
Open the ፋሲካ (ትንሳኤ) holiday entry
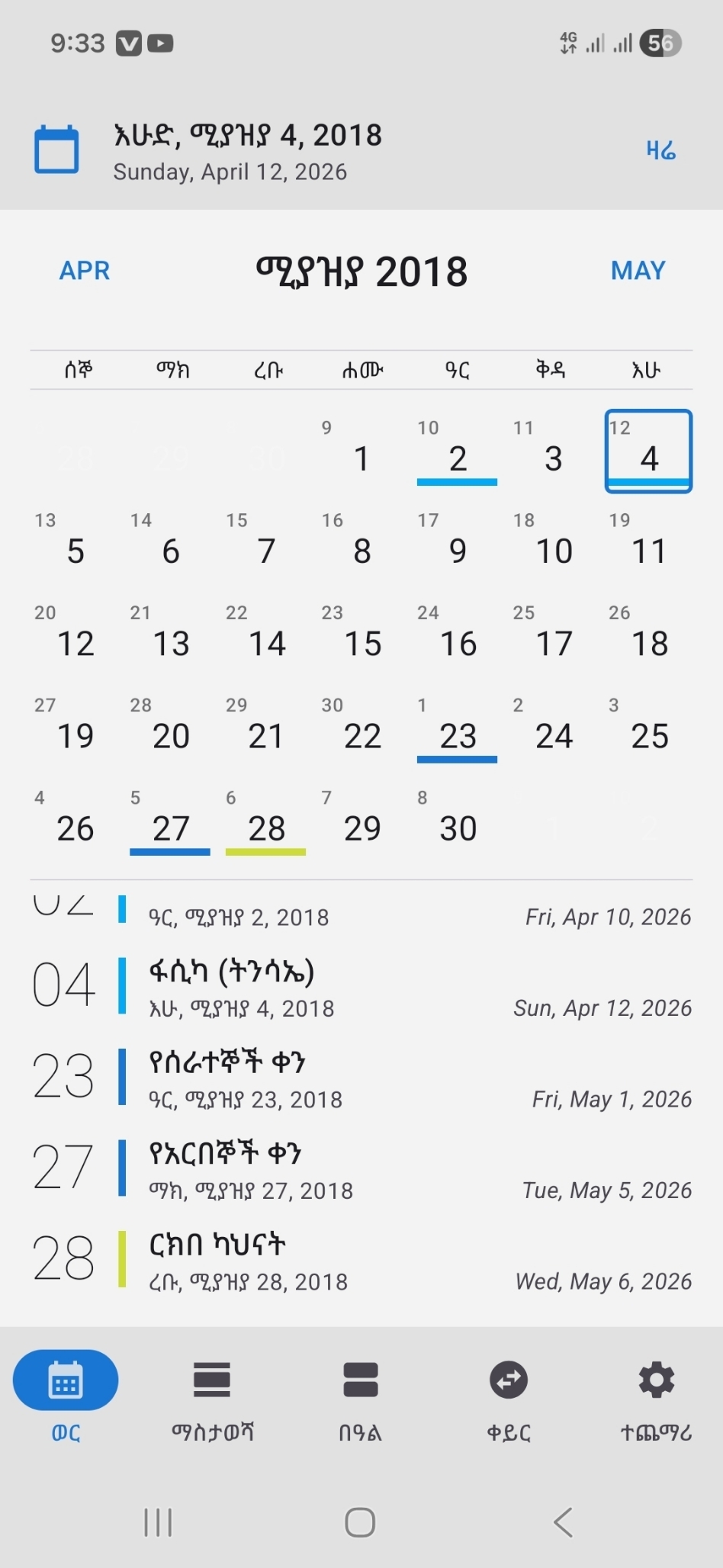(361, 988)
